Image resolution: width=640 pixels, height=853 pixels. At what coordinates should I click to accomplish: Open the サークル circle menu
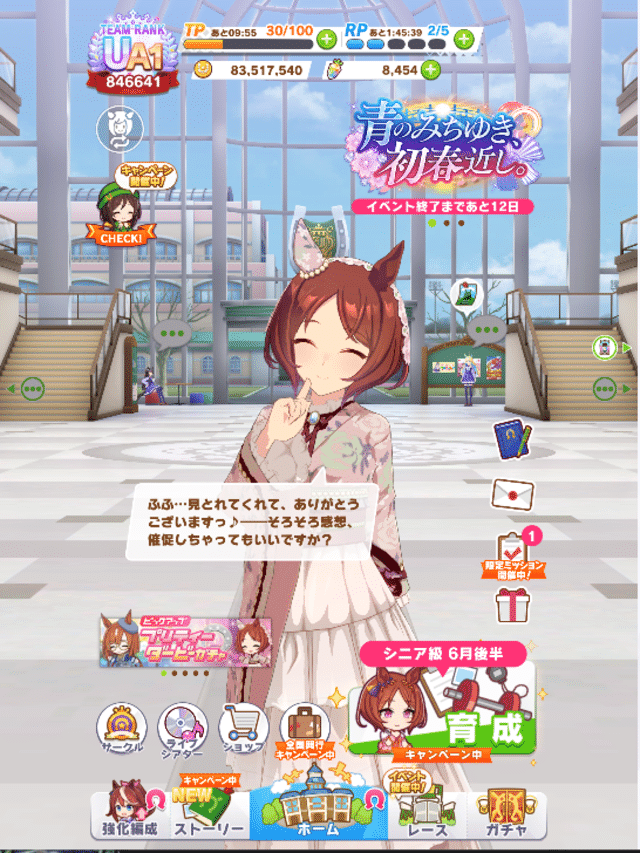click(121, 729)
